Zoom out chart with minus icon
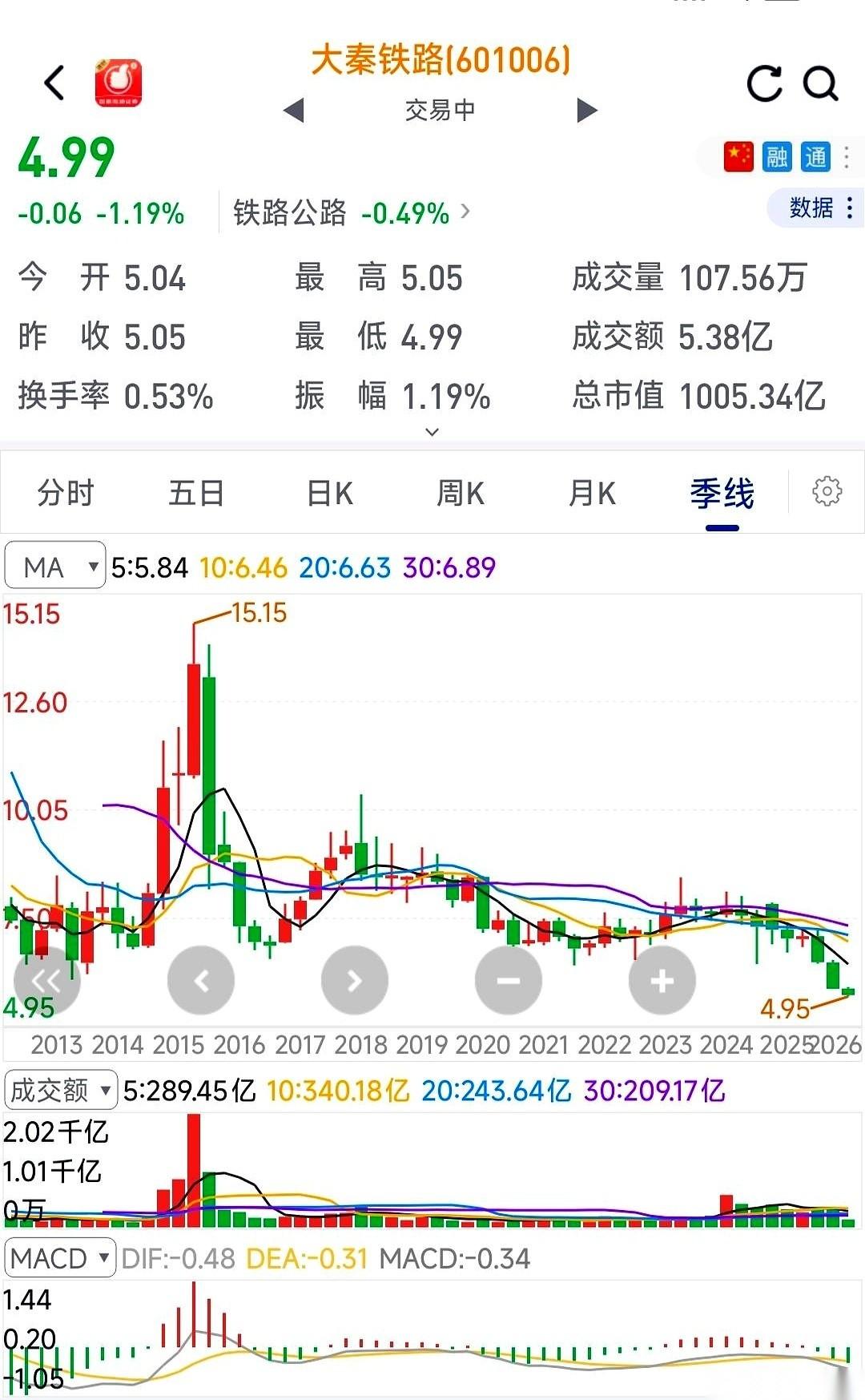Viewport: 865px width, 1400px height. click(509, 979)
